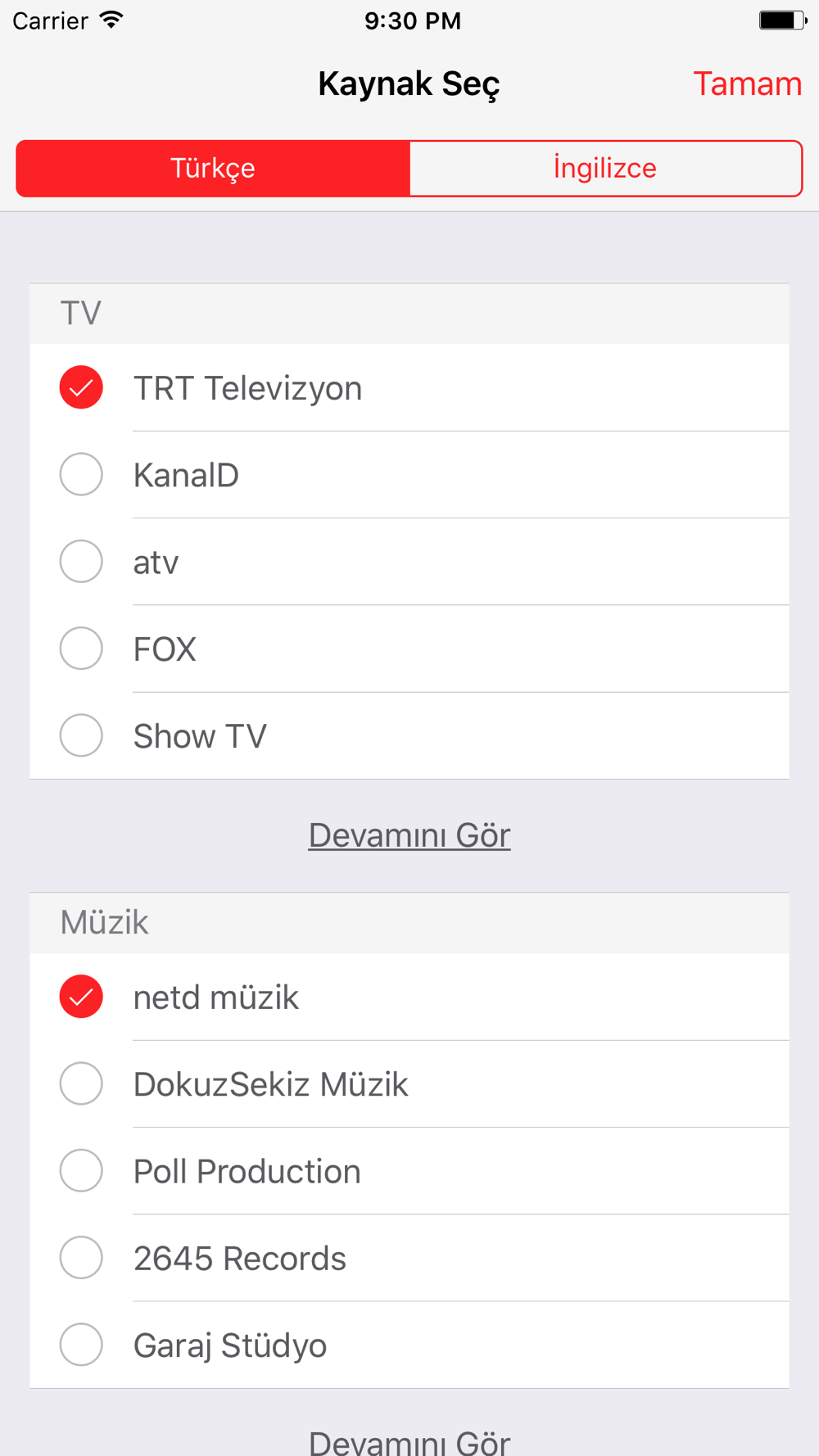
Task: Add FOX to selected sources
Action: click(409, 648)
